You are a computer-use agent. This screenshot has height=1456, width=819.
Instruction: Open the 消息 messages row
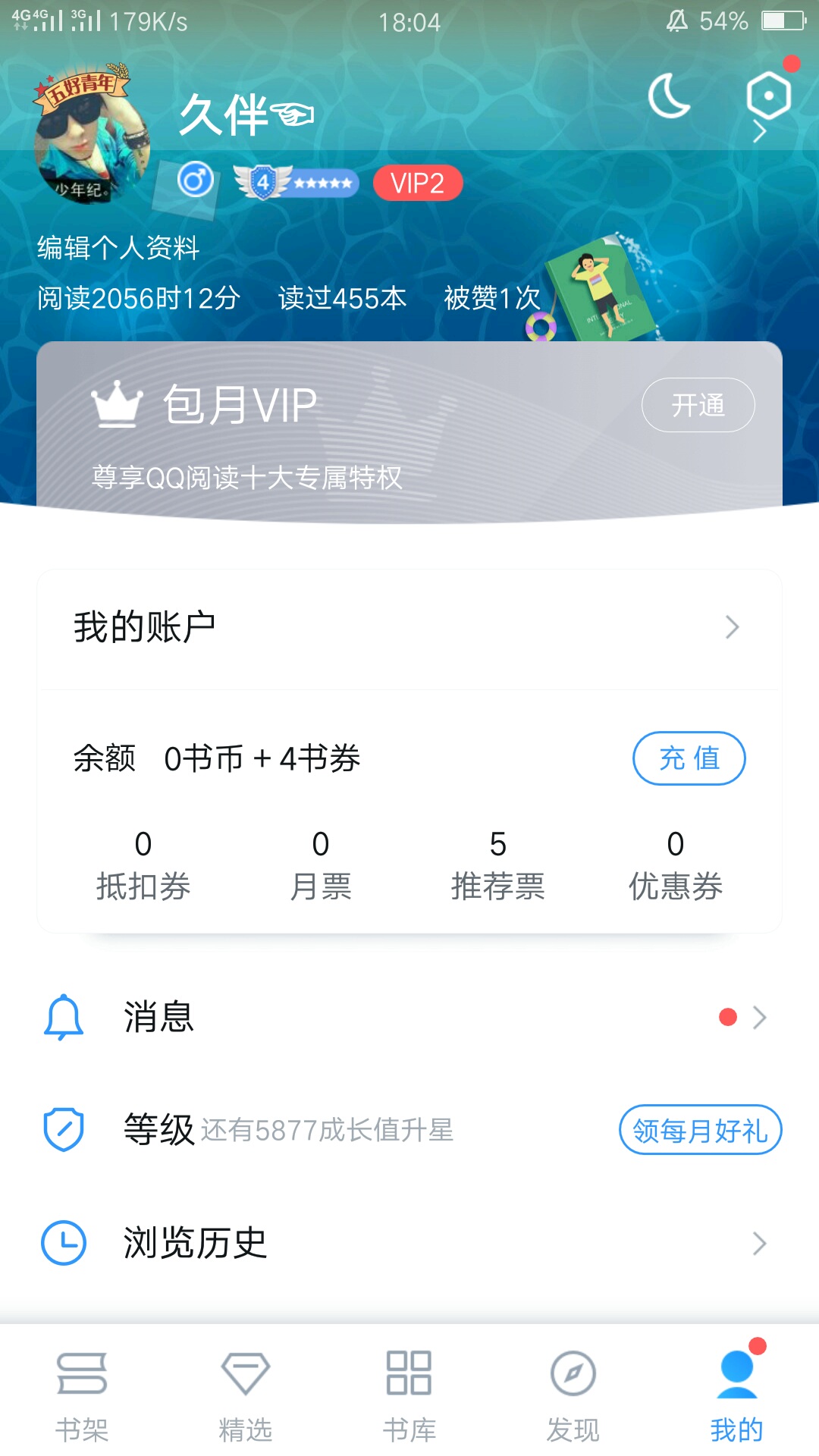[x=409, y=1017]
